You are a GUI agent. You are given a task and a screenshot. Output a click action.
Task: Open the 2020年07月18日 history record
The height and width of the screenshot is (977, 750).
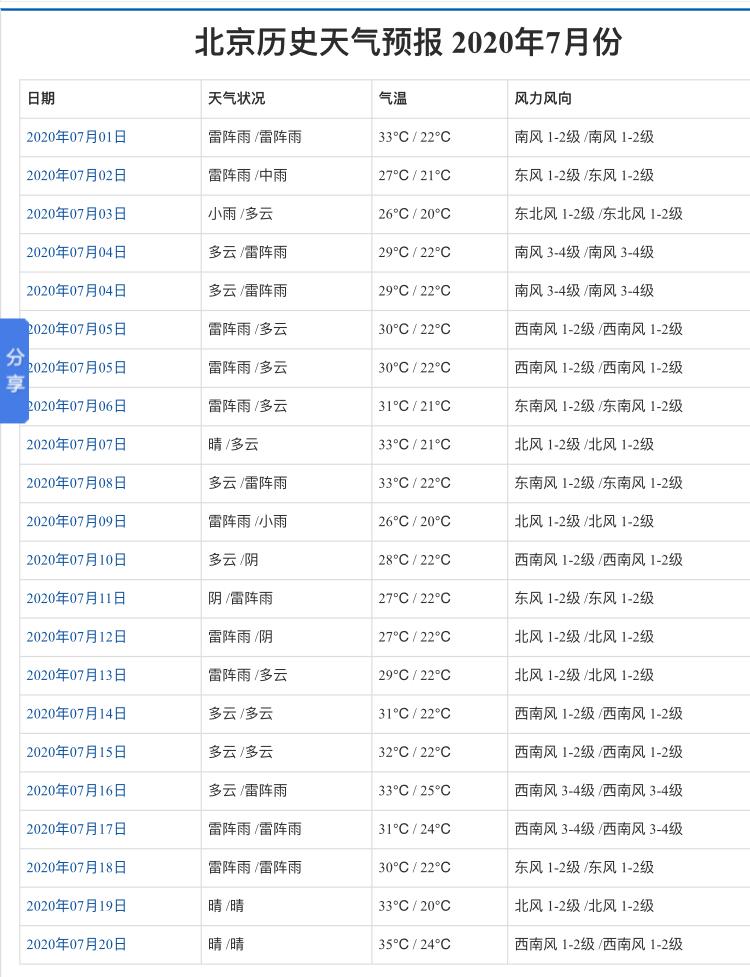[x=75, y=868]
